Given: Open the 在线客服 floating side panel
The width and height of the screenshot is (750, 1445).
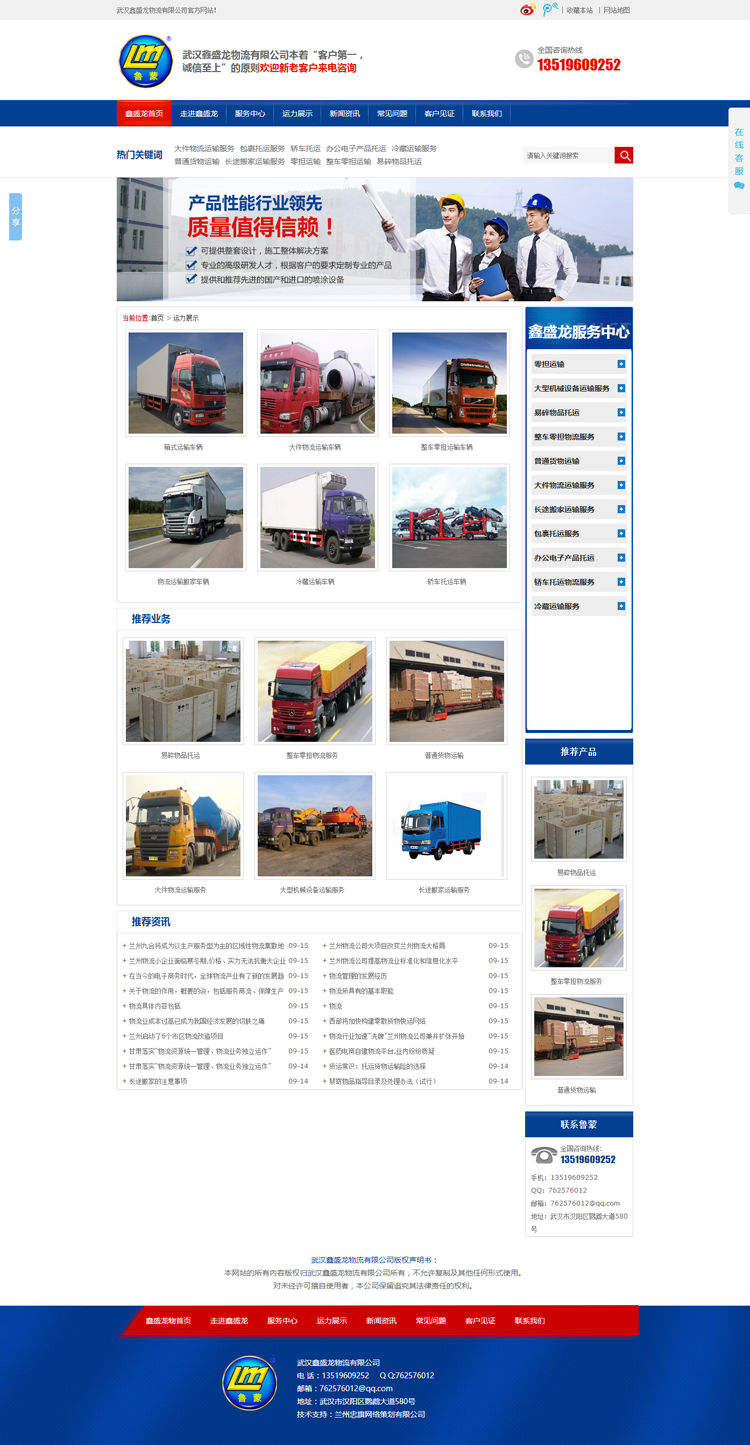Looking at the screenshot, I should click(739, 160).
